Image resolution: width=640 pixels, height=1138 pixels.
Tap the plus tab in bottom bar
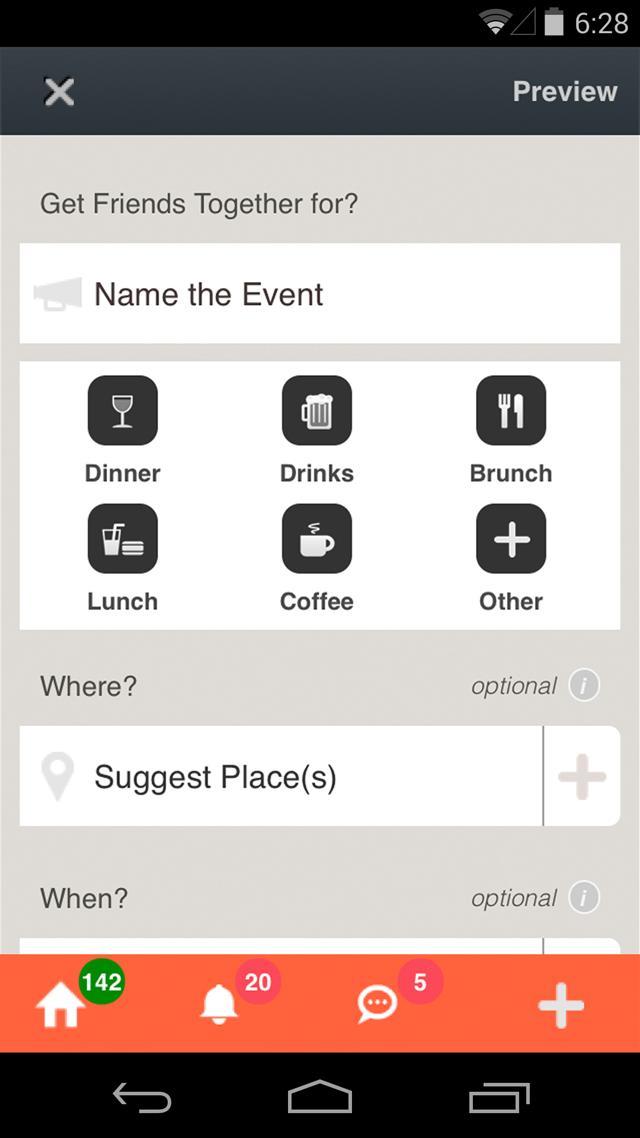pos(561,1005)
